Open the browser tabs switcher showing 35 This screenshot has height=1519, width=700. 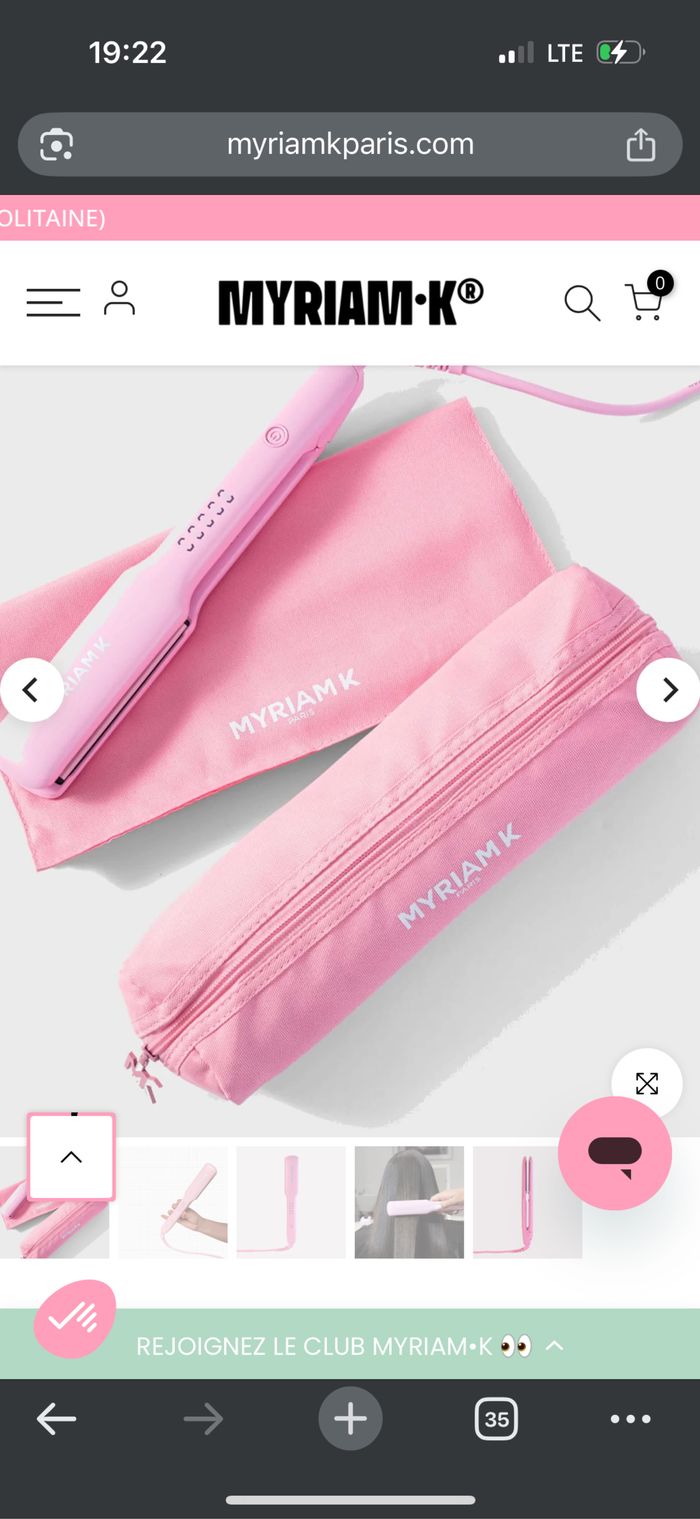click(x=496, y=1418)
